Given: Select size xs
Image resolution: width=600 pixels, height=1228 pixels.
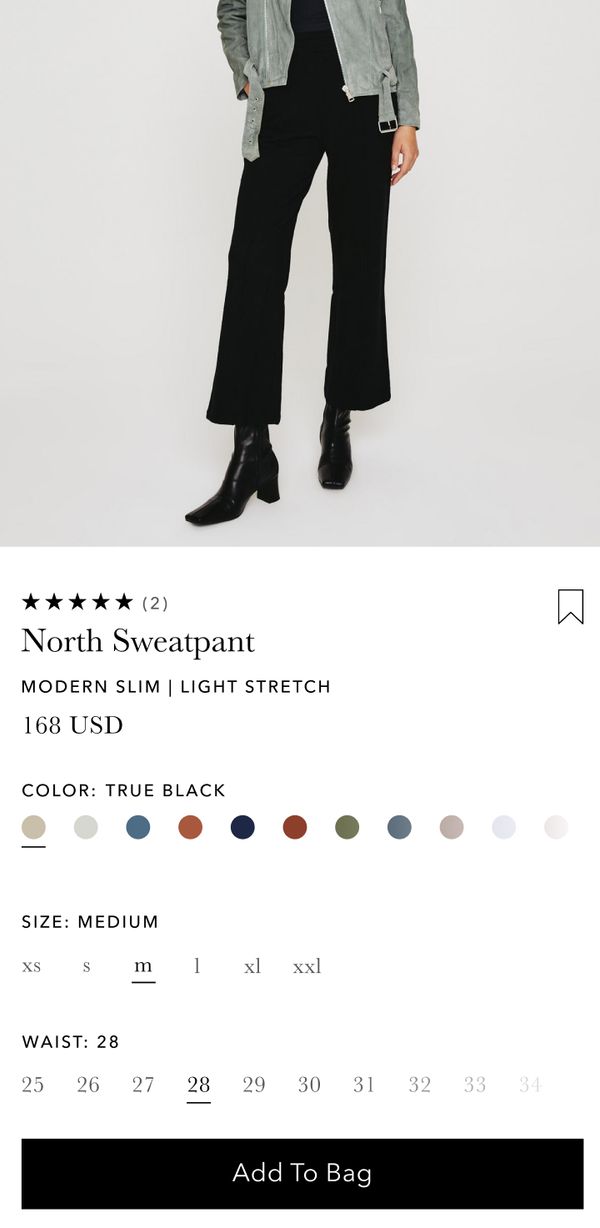Looking at the screenshot, I should [32, 966].
